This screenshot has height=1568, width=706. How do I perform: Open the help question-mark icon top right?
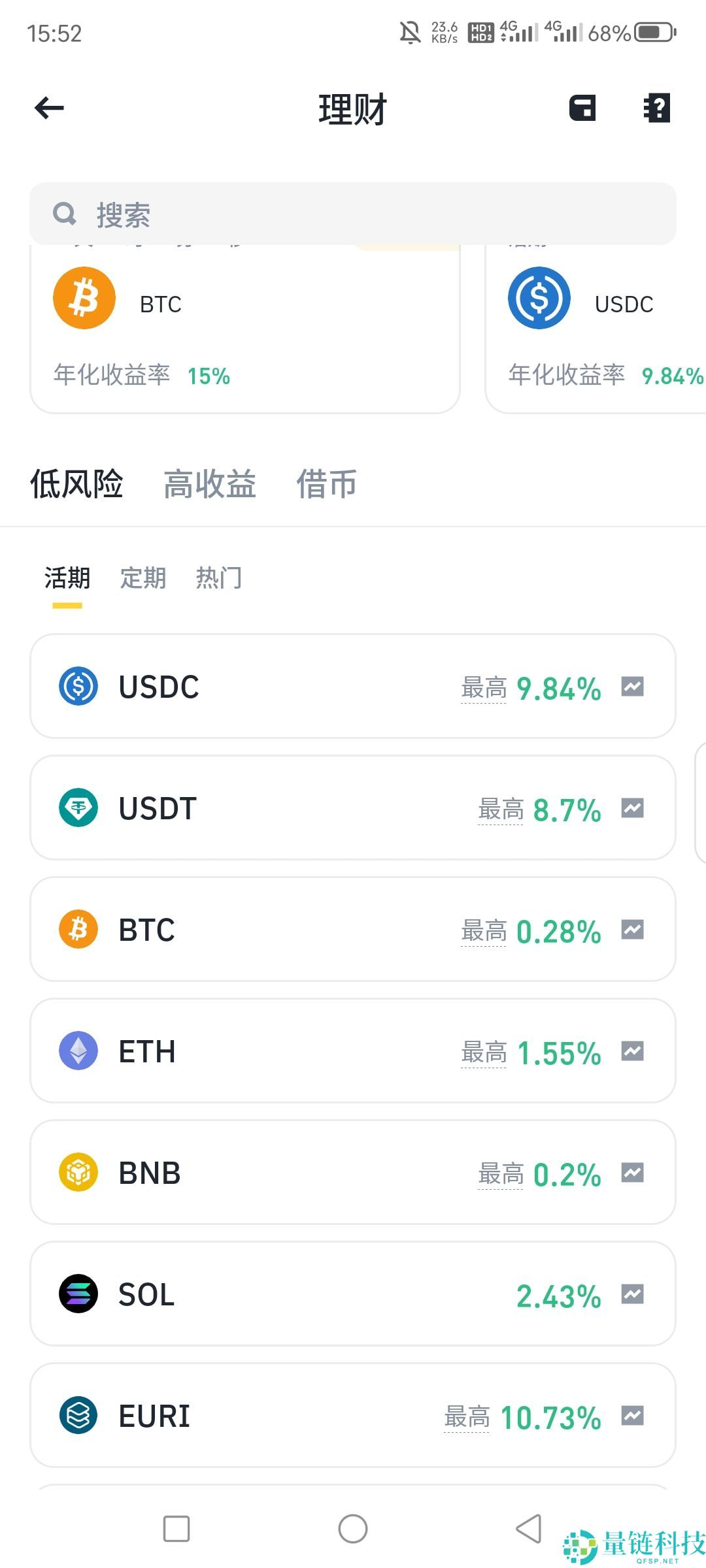pos(657,108)
